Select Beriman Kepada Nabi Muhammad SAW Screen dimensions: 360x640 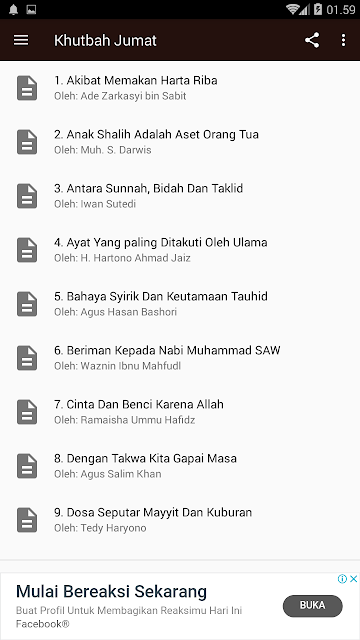point(180,358)
